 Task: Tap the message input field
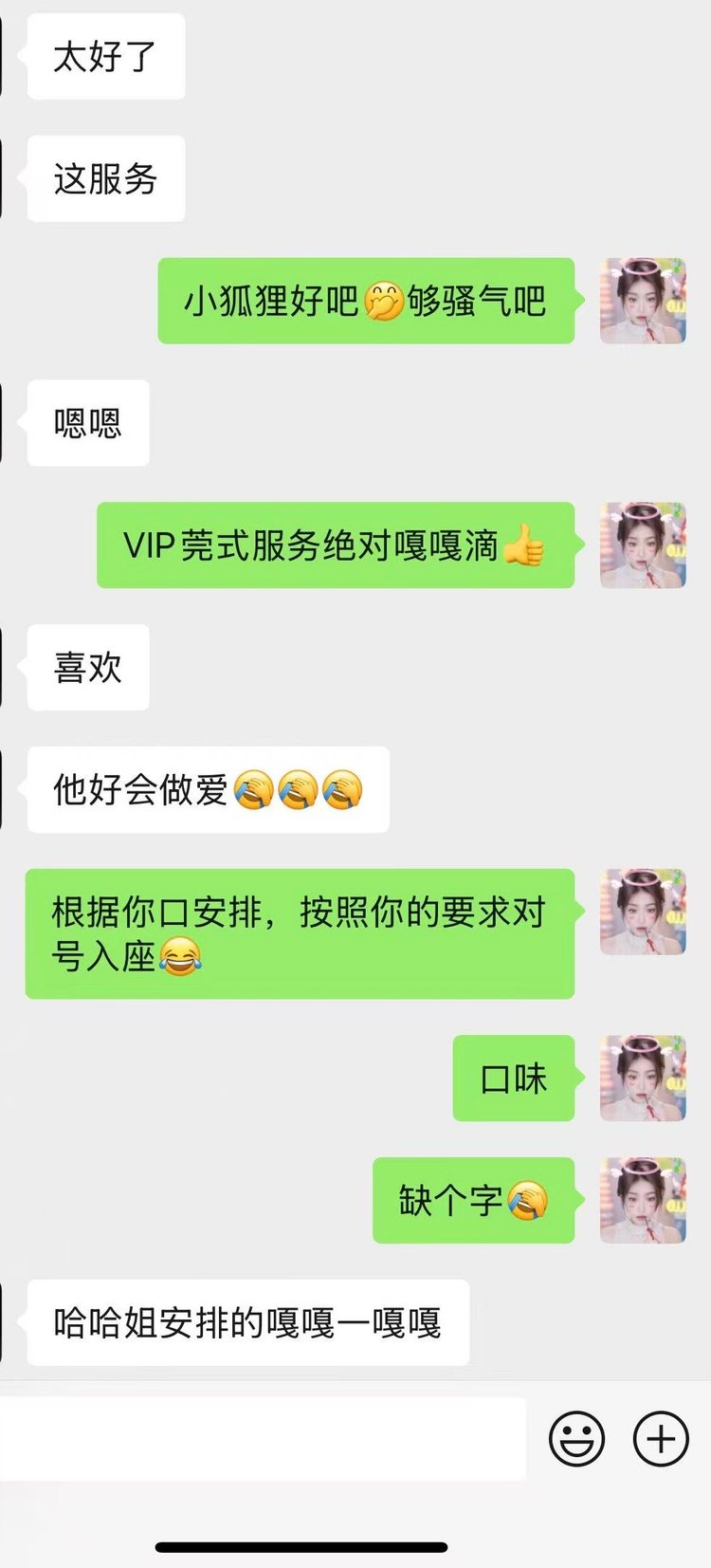tap(263, 1439)
